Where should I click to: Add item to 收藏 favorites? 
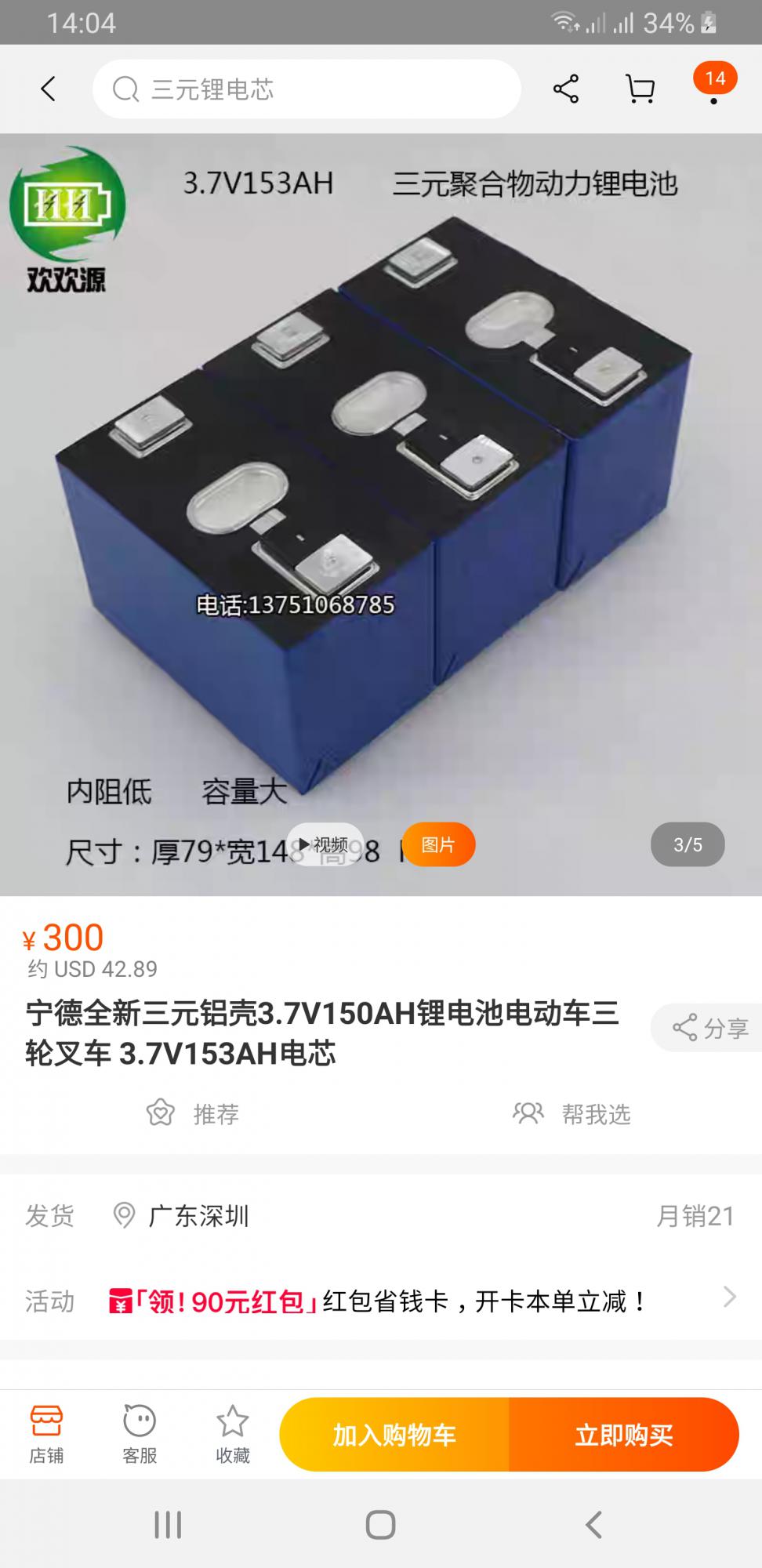point(233,1434)
